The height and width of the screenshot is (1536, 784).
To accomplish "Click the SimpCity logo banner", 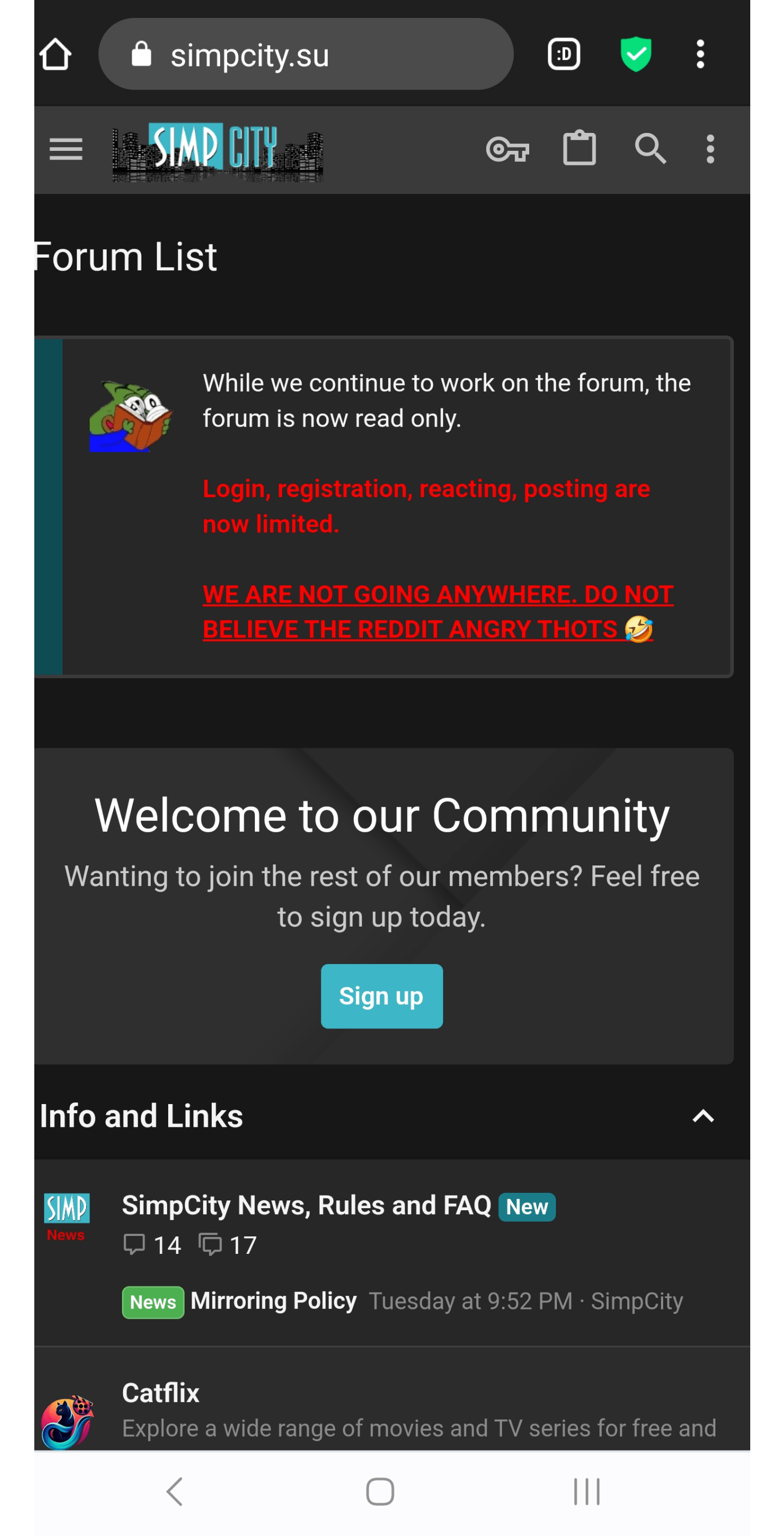I will [x=218, y=150].
